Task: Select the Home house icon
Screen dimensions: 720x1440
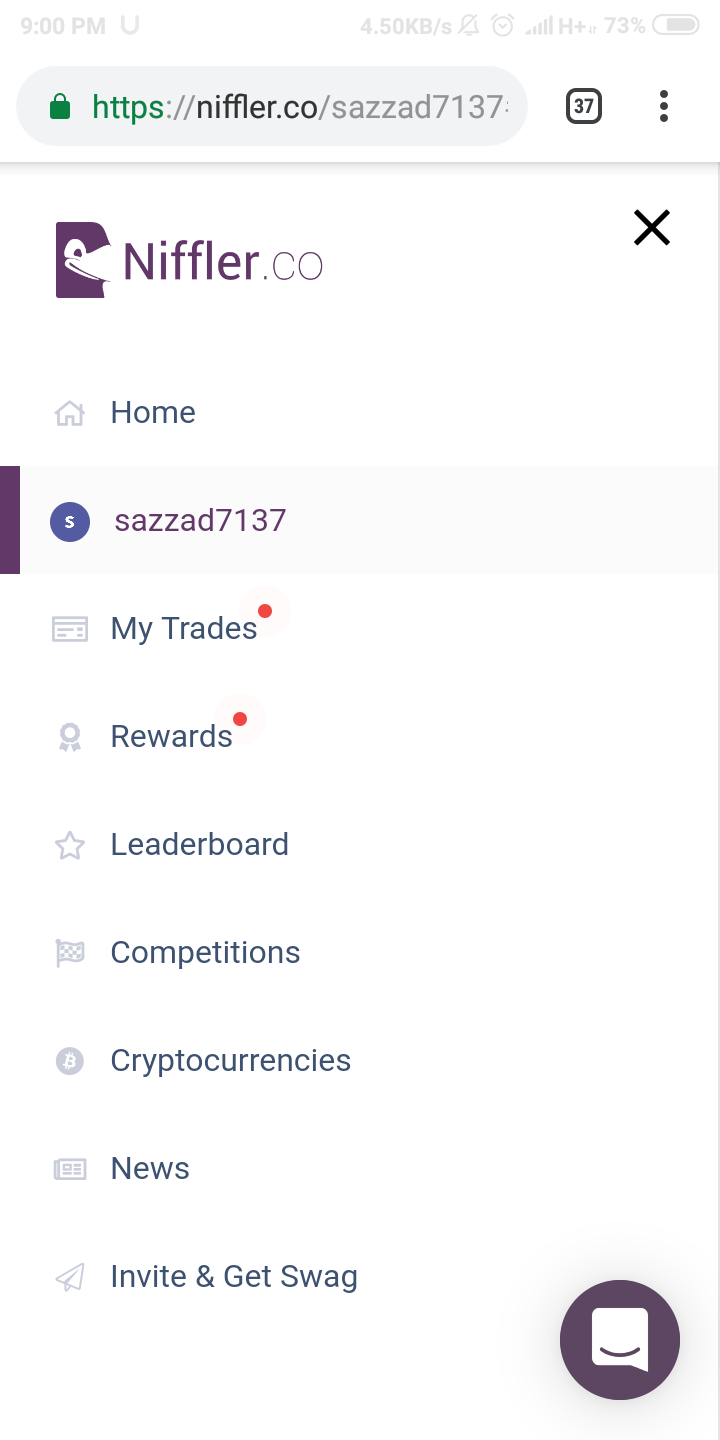Action: (x=69, y=412)
